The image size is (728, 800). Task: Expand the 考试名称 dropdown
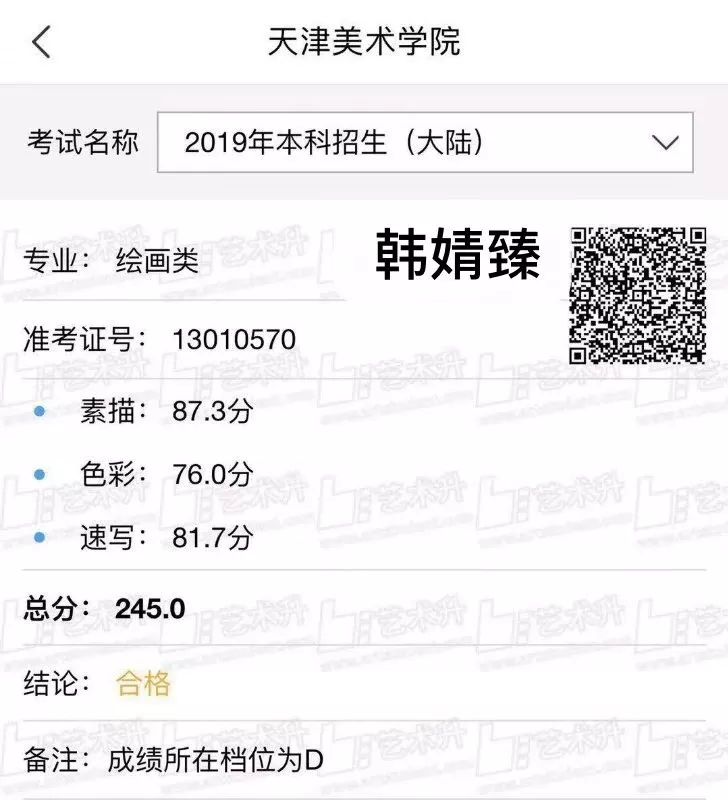point(424,142)
